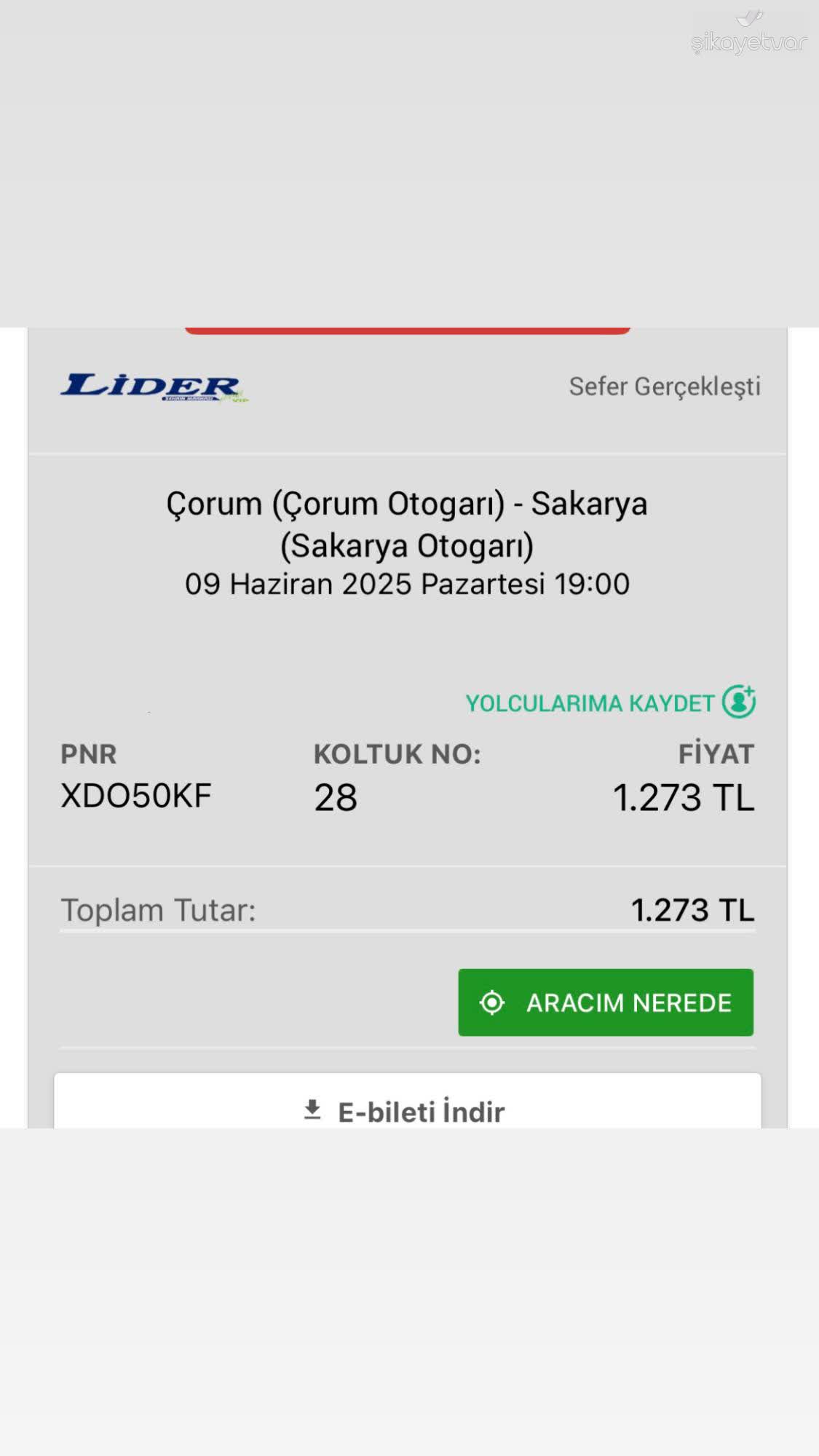Toggle the Sefer Gerçekleşti status label

click(x=666, y=387)
